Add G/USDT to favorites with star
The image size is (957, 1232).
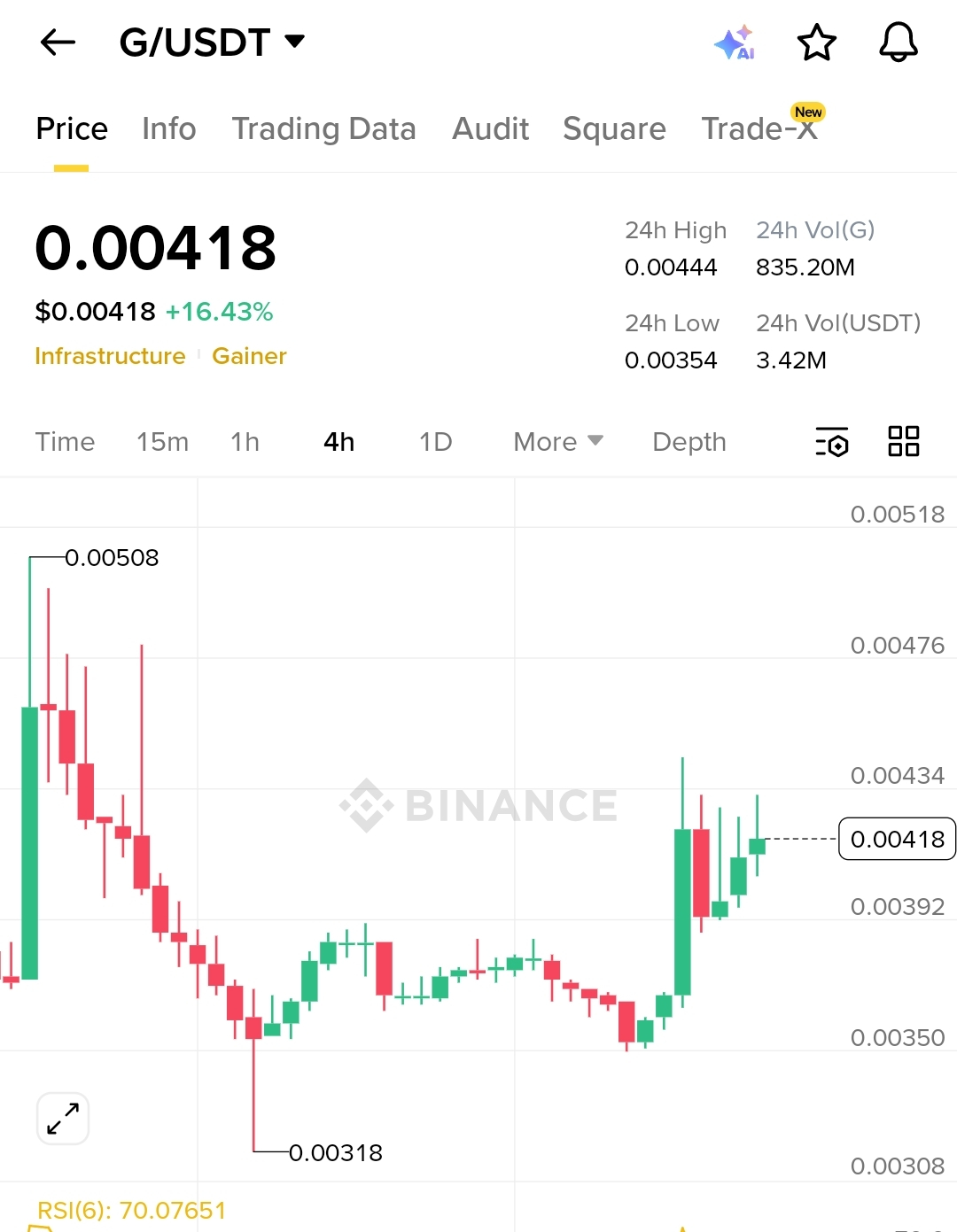pos(816,42)
